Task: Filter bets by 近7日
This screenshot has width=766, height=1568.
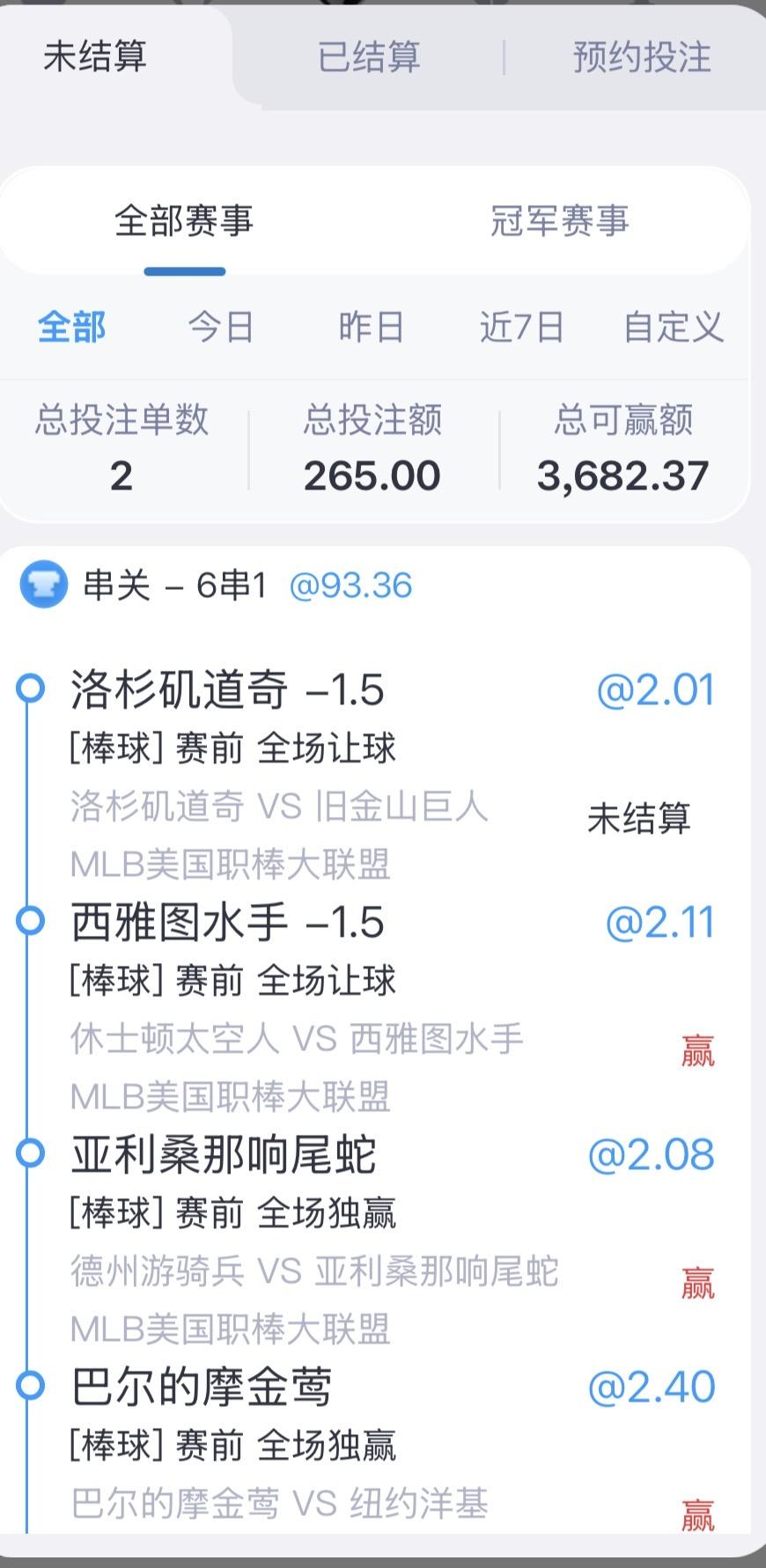Action: 522,328
